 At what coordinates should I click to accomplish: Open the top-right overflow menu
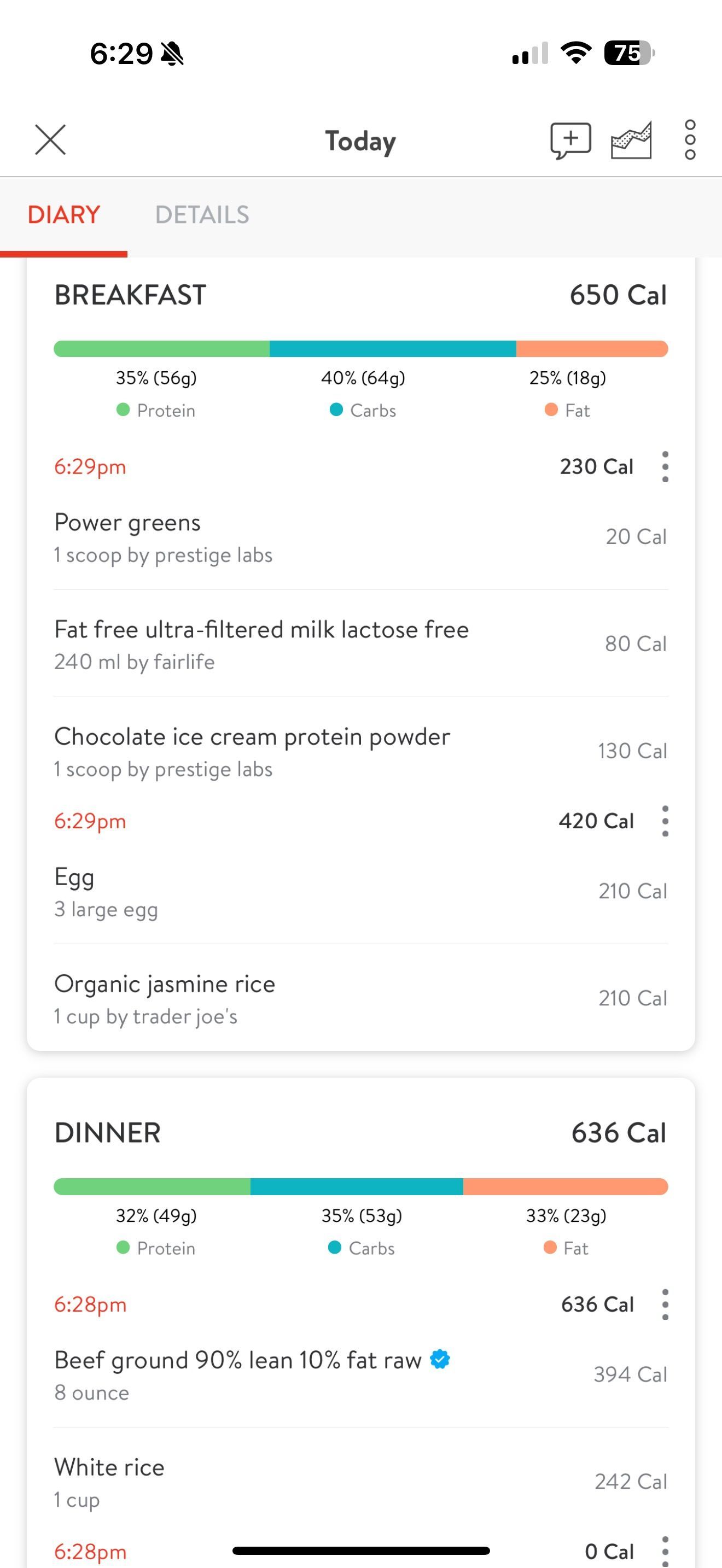(x=690, y=139)
